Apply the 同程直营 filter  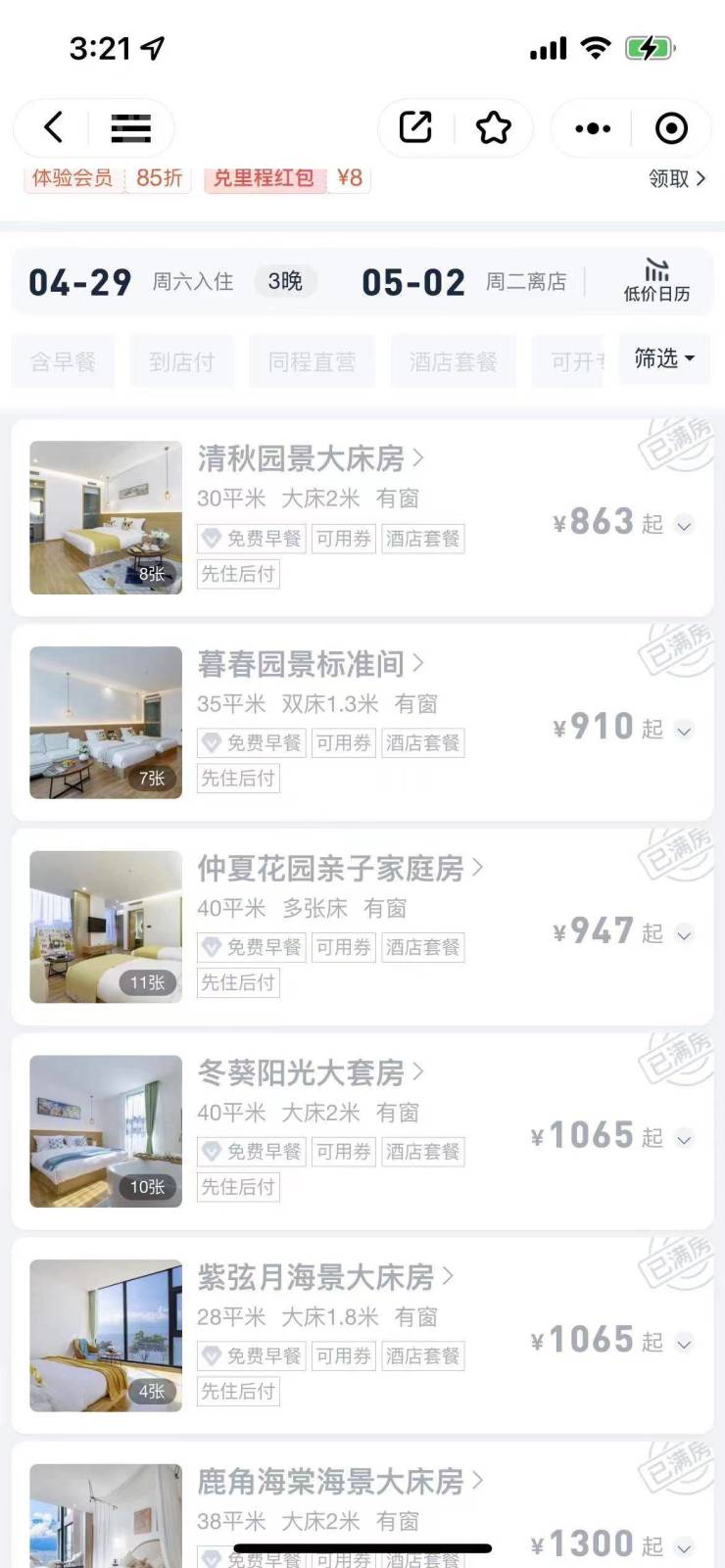pos(312,361)
